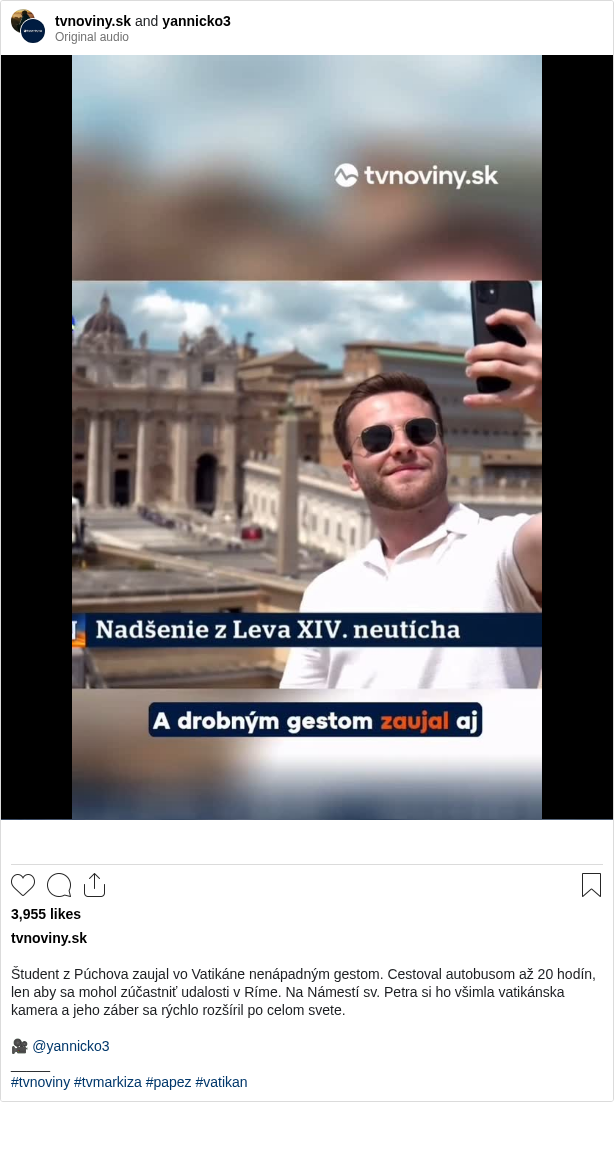
Task: Open the profile avatars in the header
Action: pyautogui.click(x=28, y=26)
